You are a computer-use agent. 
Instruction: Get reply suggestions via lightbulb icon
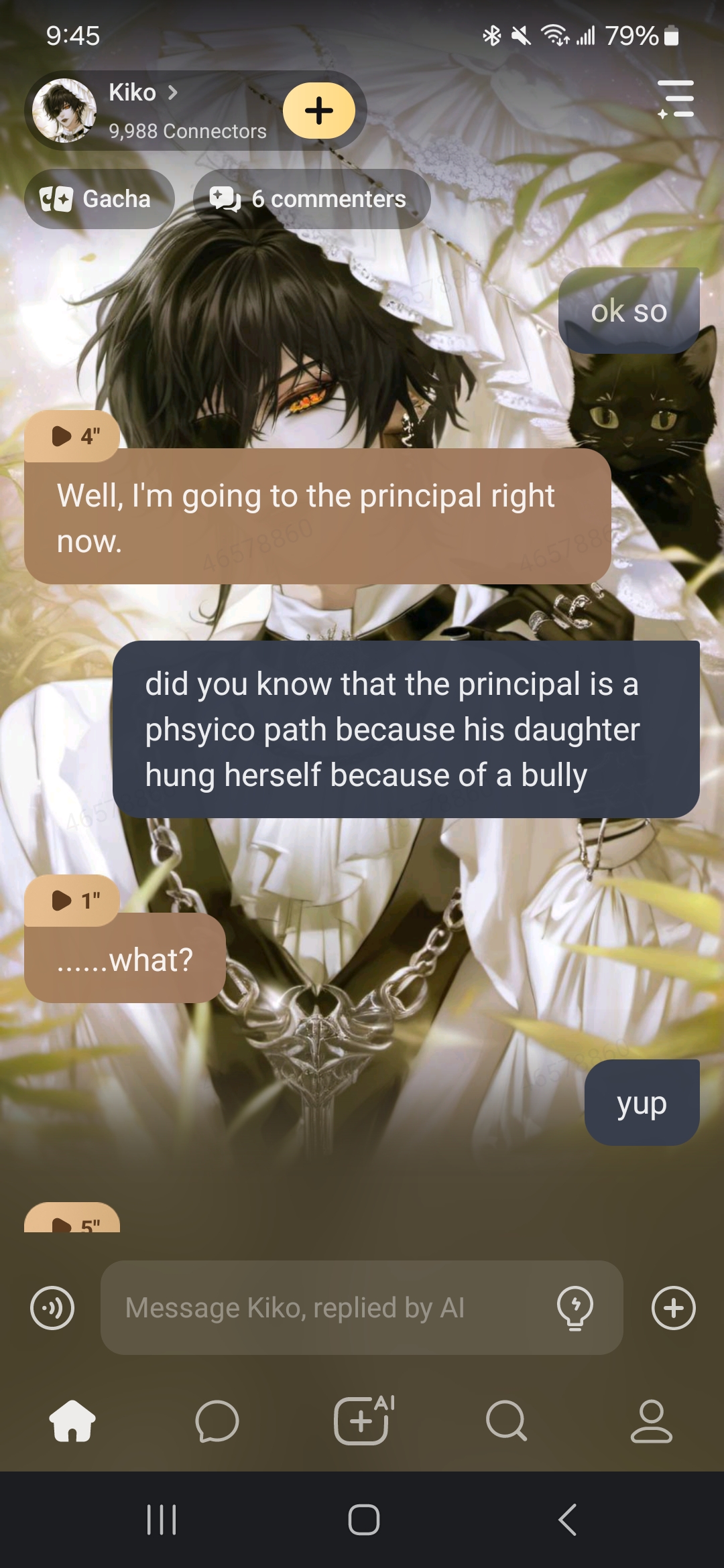[575, 1307]
